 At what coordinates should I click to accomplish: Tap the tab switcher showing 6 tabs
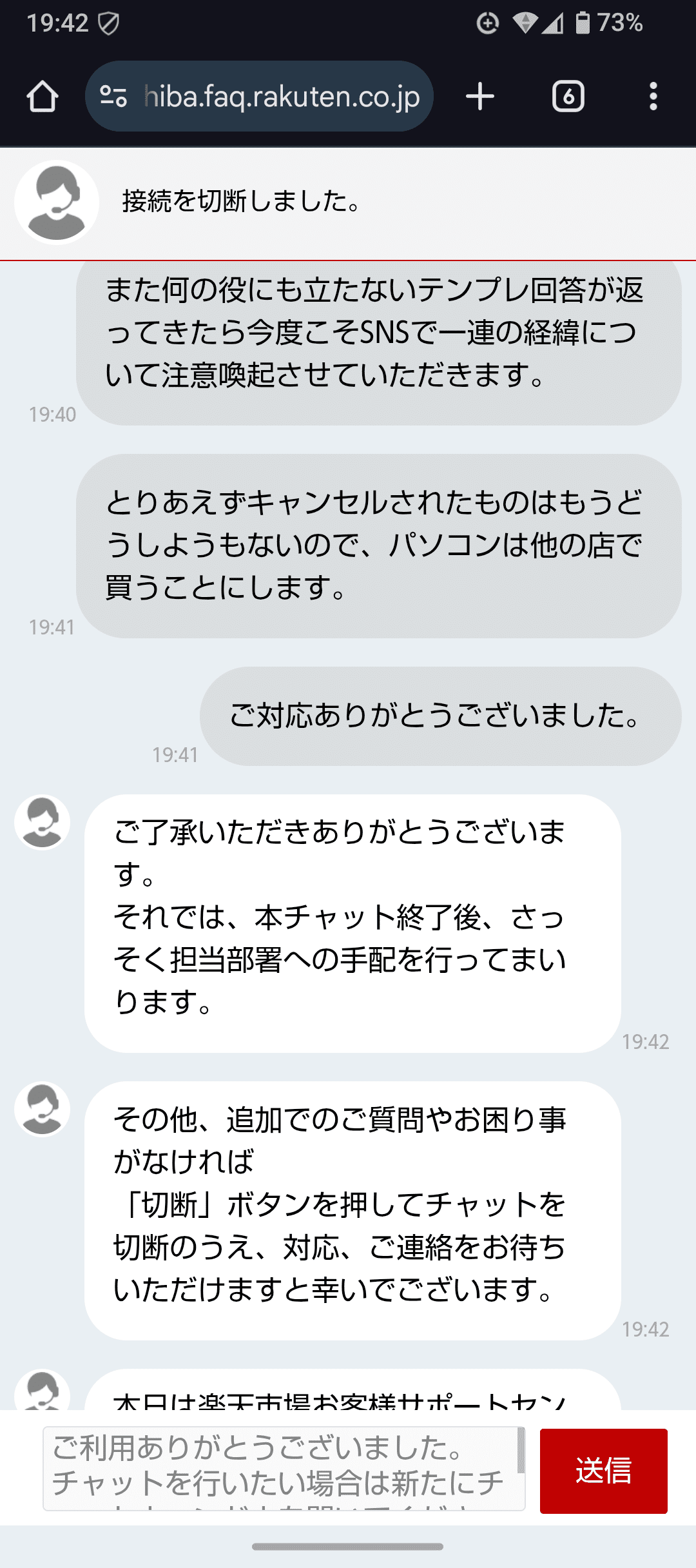point(567,97)
